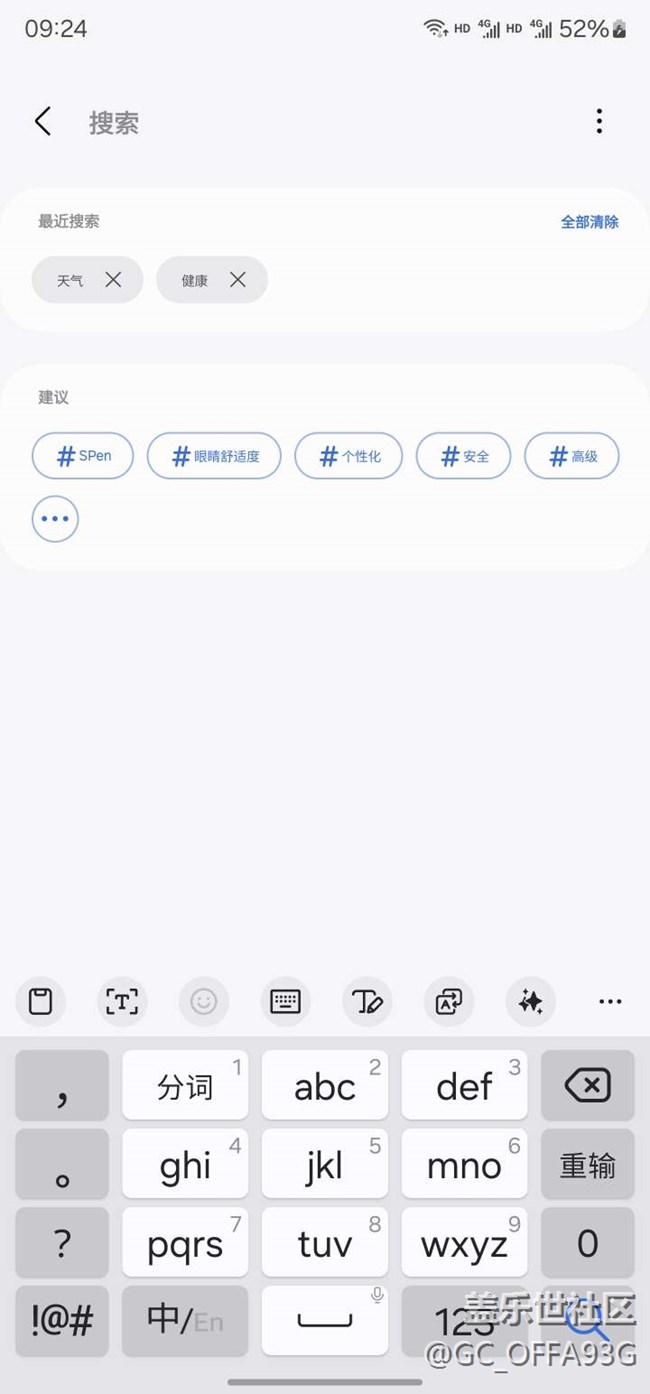Open the keyboard mode switcher icon

285,1001
